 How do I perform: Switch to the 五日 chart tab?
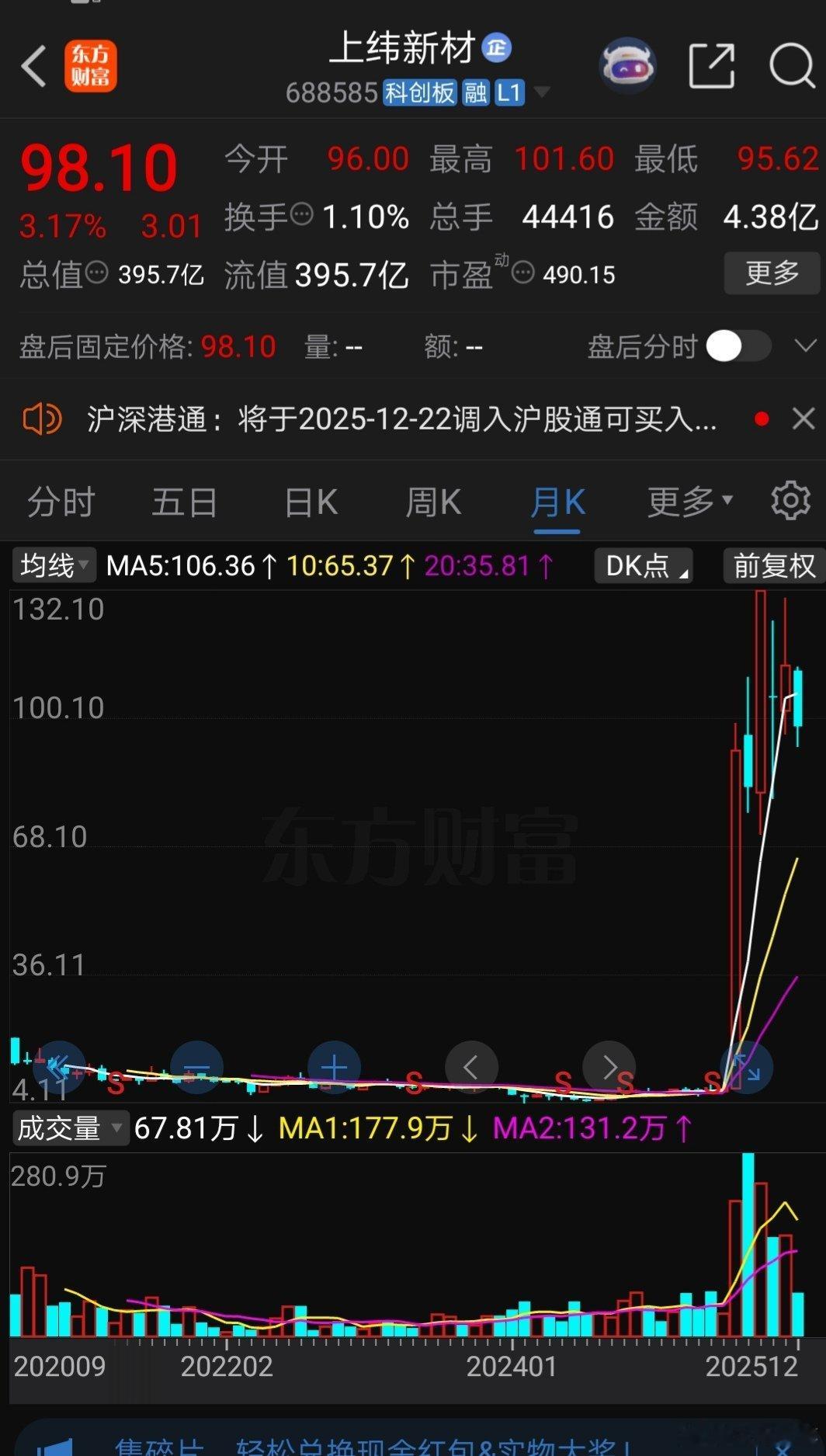pyautogui.click(x=184, y=502)
